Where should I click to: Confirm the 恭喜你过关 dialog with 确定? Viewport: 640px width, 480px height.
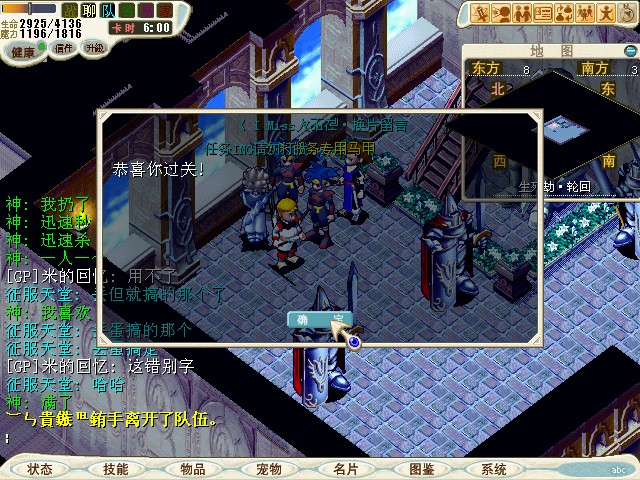(318, 320)
